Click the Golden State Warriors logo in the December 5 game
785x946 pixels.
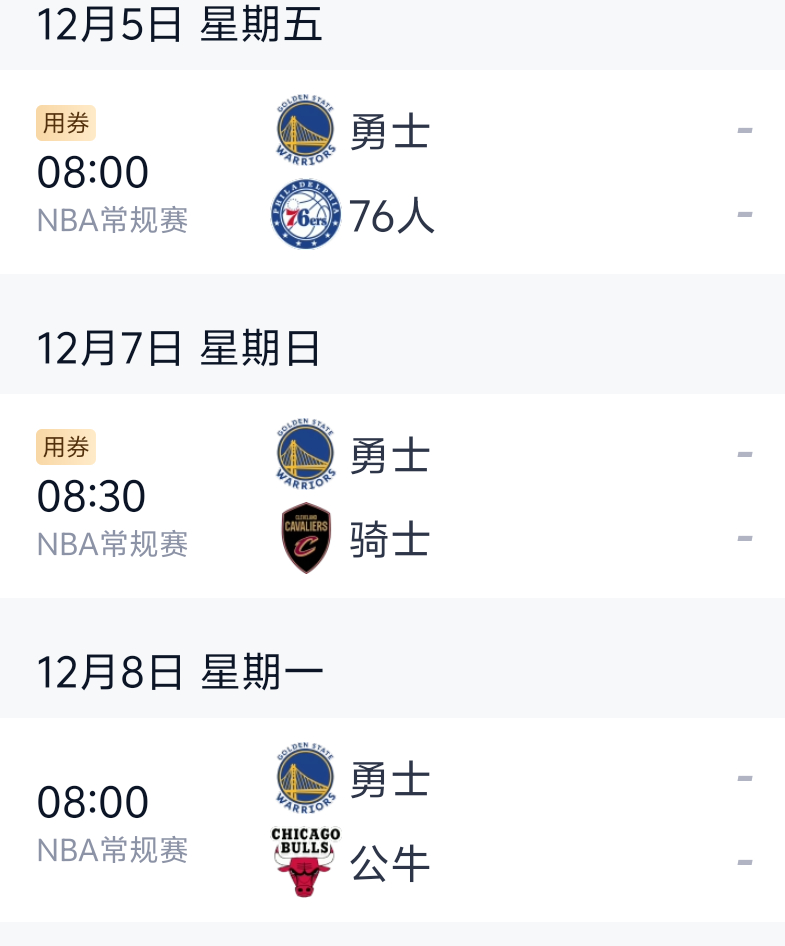pyautogui.click(x=304, y=130)
